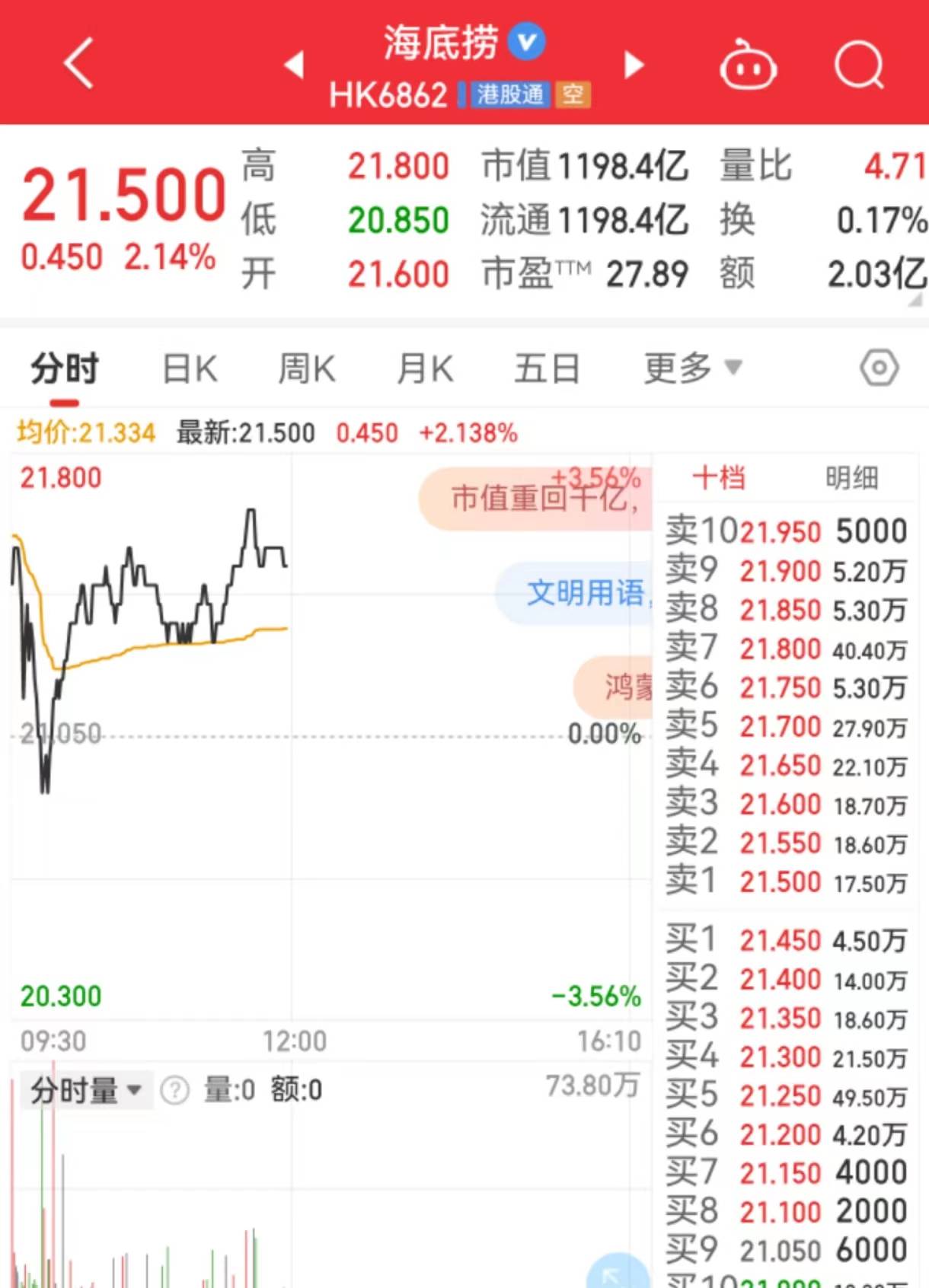Switch to the 日K chart tab

pyautogui.click(x=190, y=369)
